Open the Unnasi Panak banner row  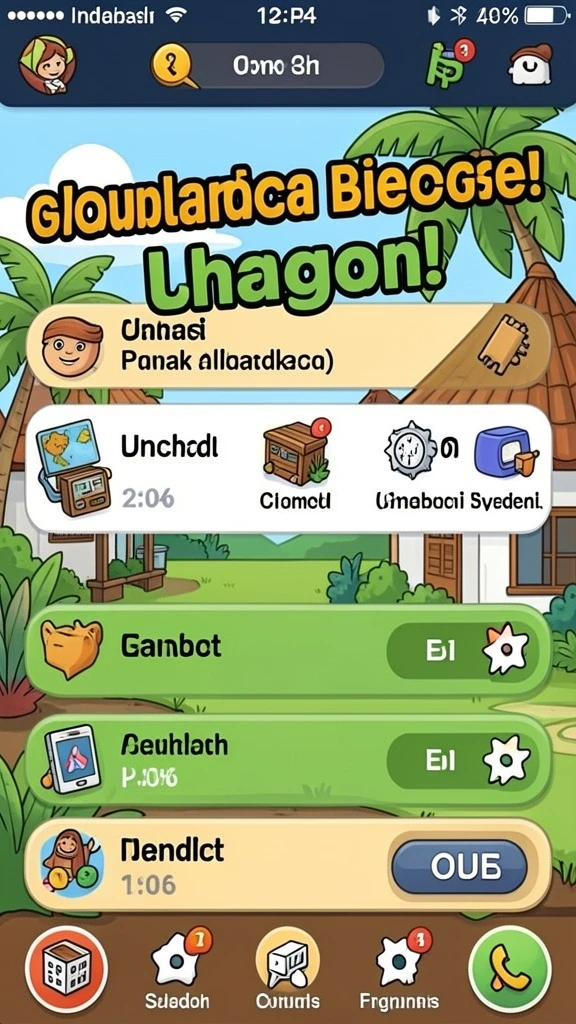pos(288,346)
